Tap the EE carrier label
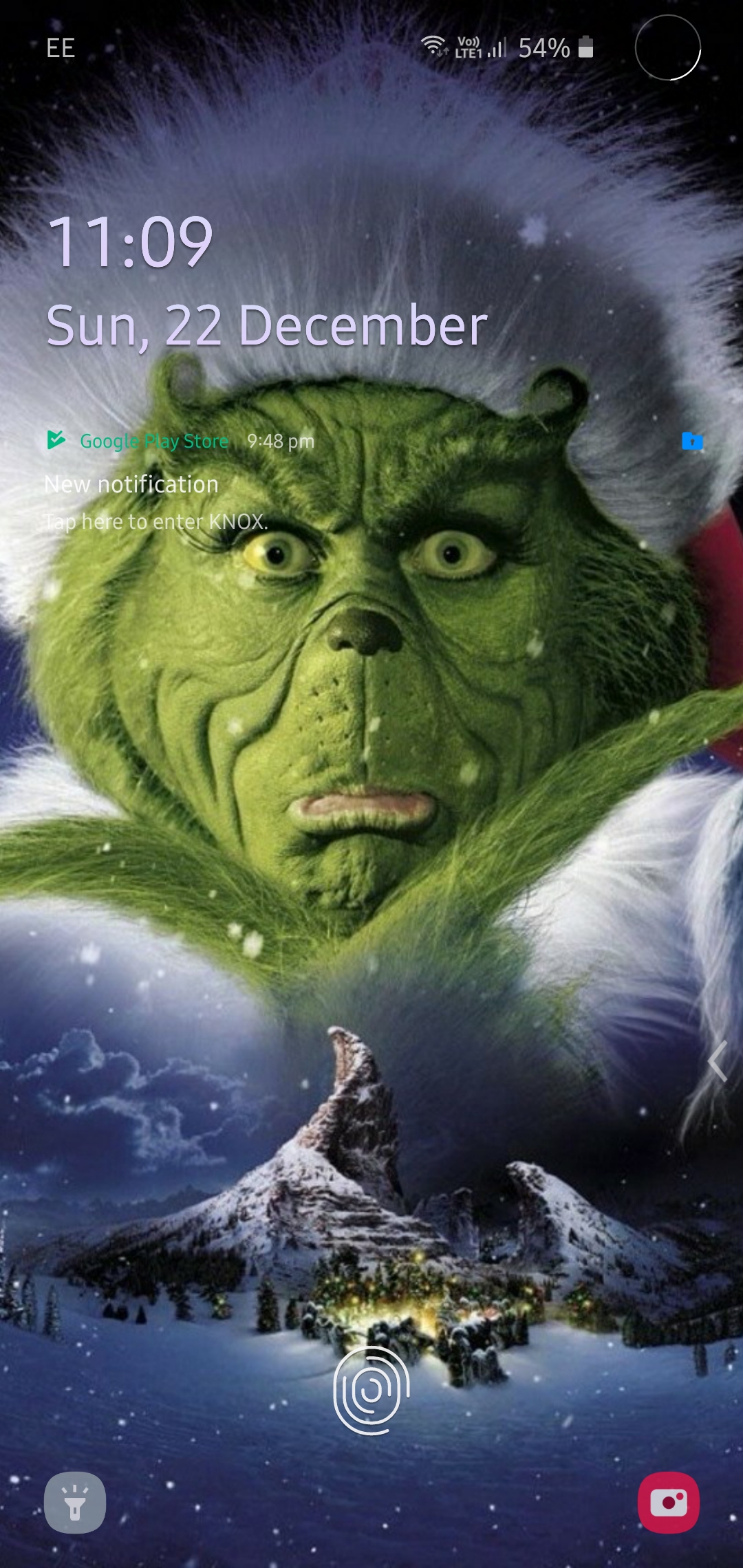The height and width of the screenshot is (1568, 743). click(x=61, y=48)
